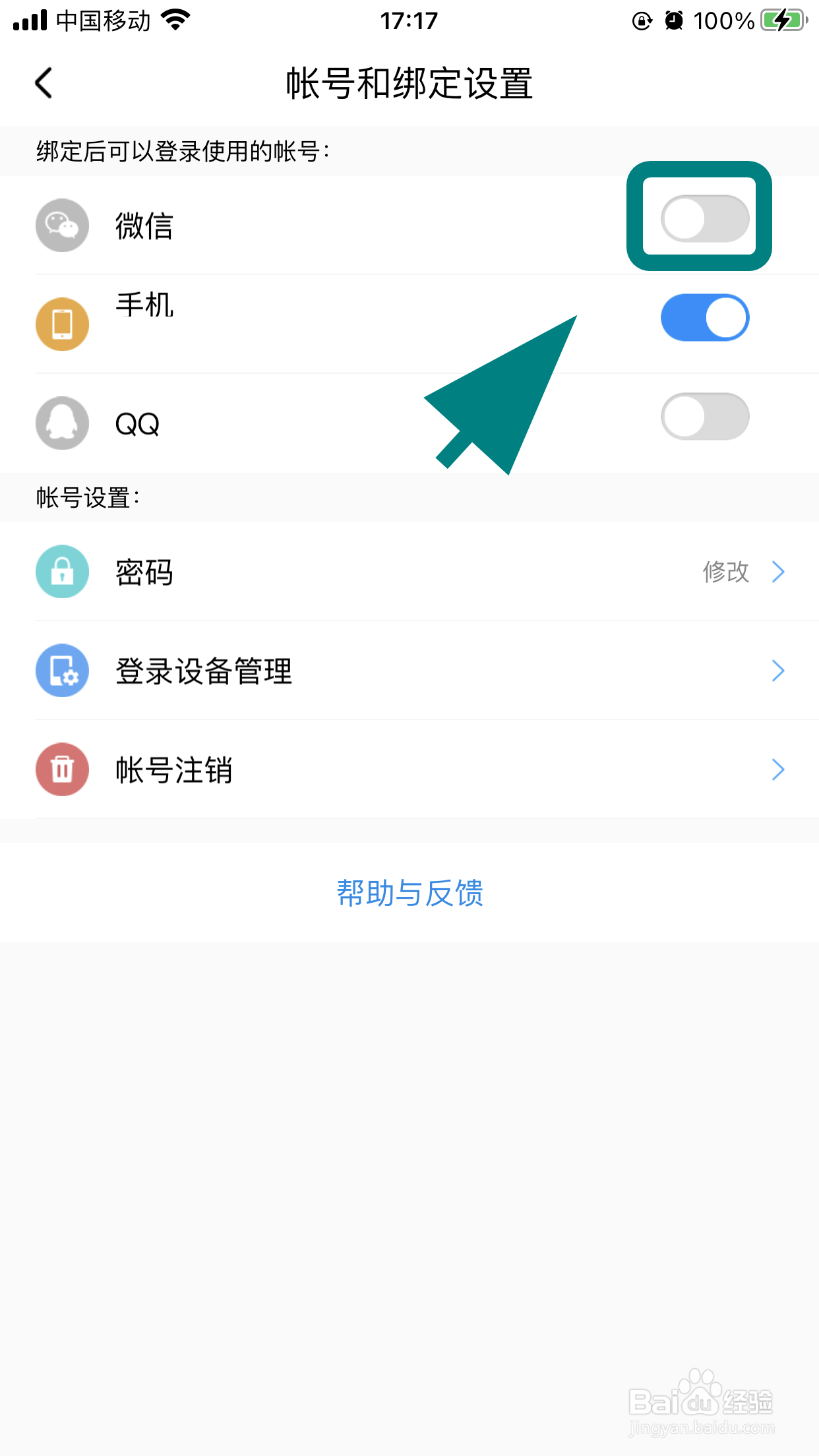Disable the 手机 binding toggle
Screen dimensions: 819x1456
[704, 317]
